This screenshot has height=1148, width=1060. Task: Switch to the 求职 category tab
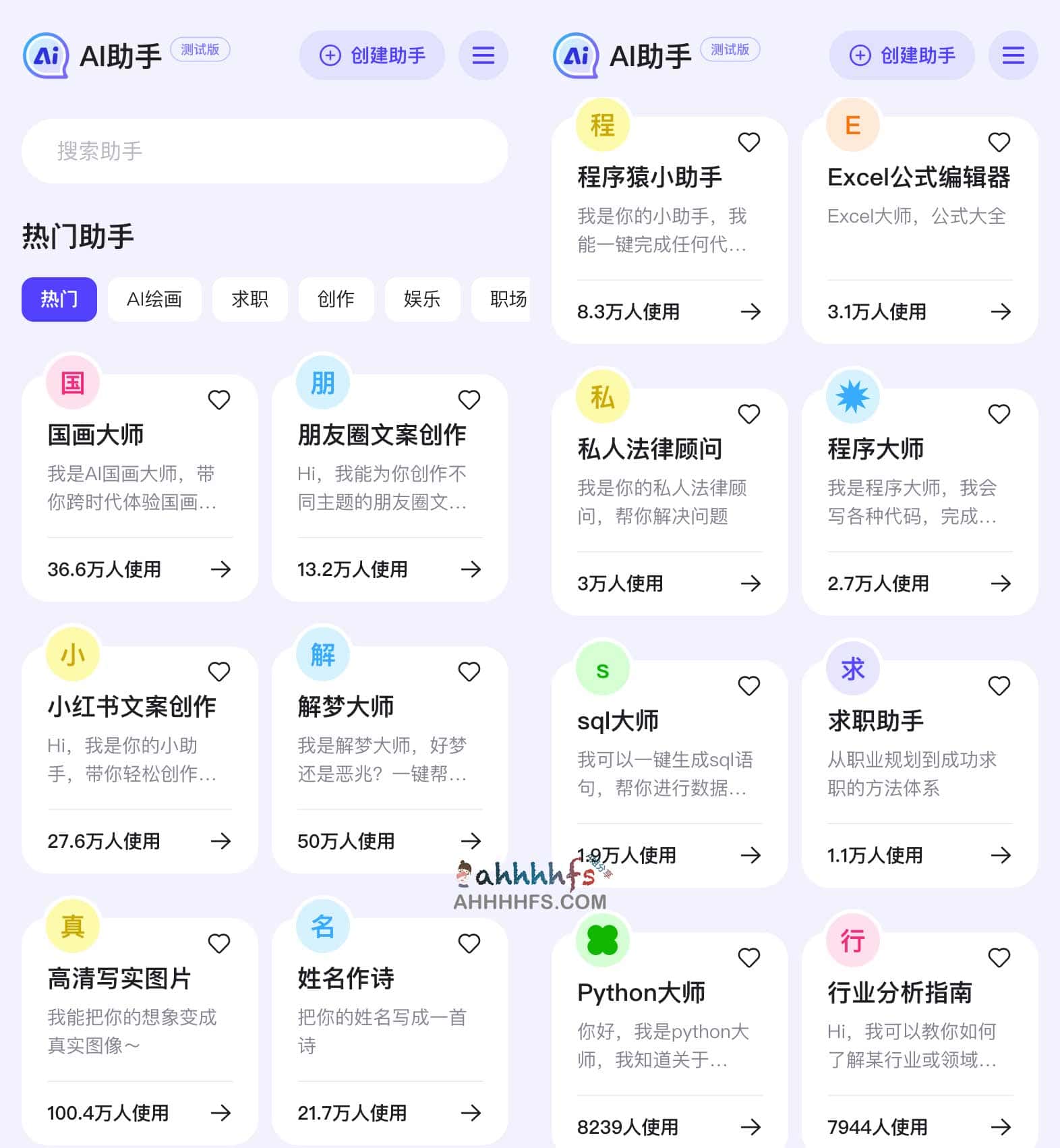249,299
